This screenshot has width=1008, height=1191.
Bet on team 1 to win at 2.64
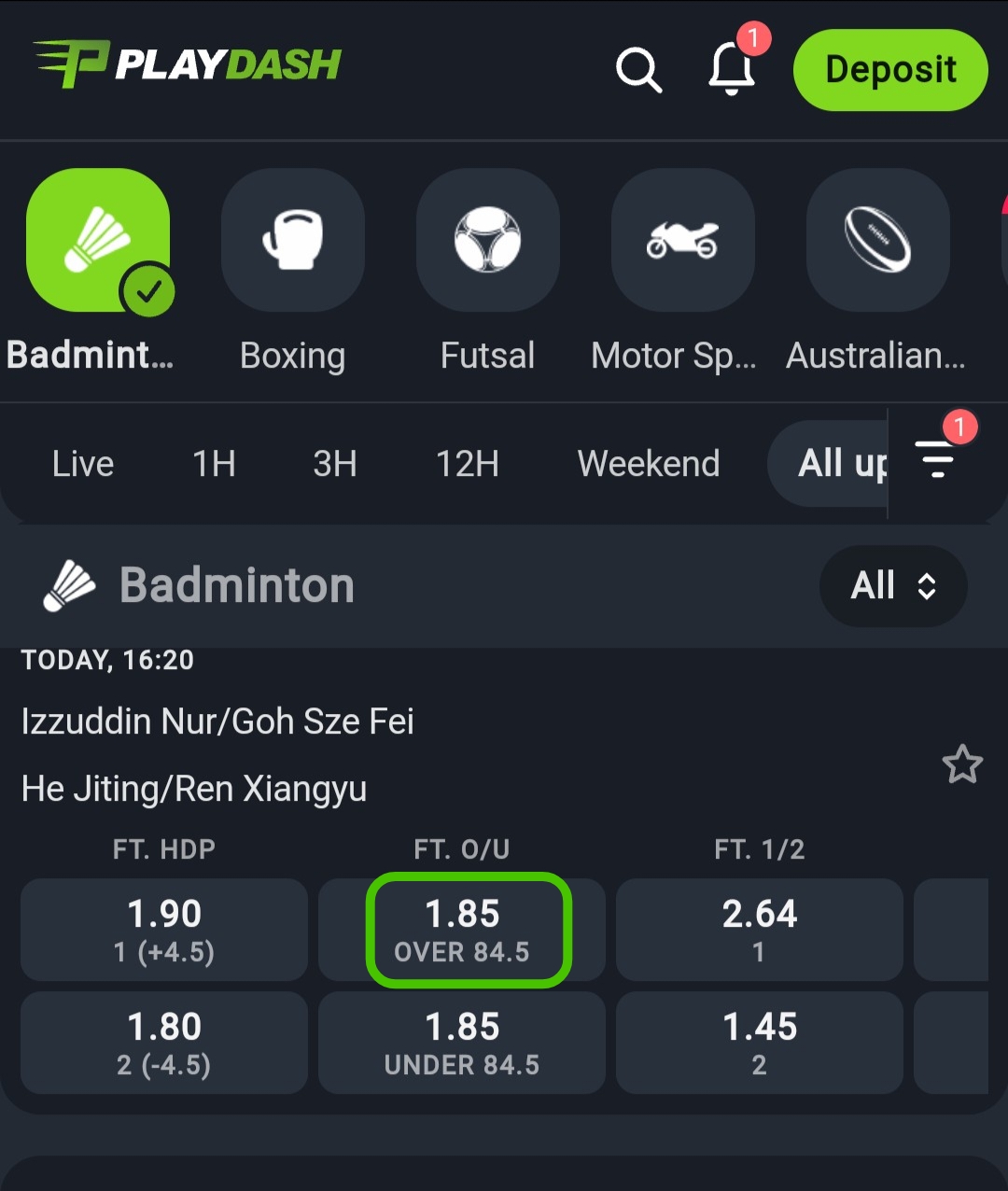click(760, 930)
